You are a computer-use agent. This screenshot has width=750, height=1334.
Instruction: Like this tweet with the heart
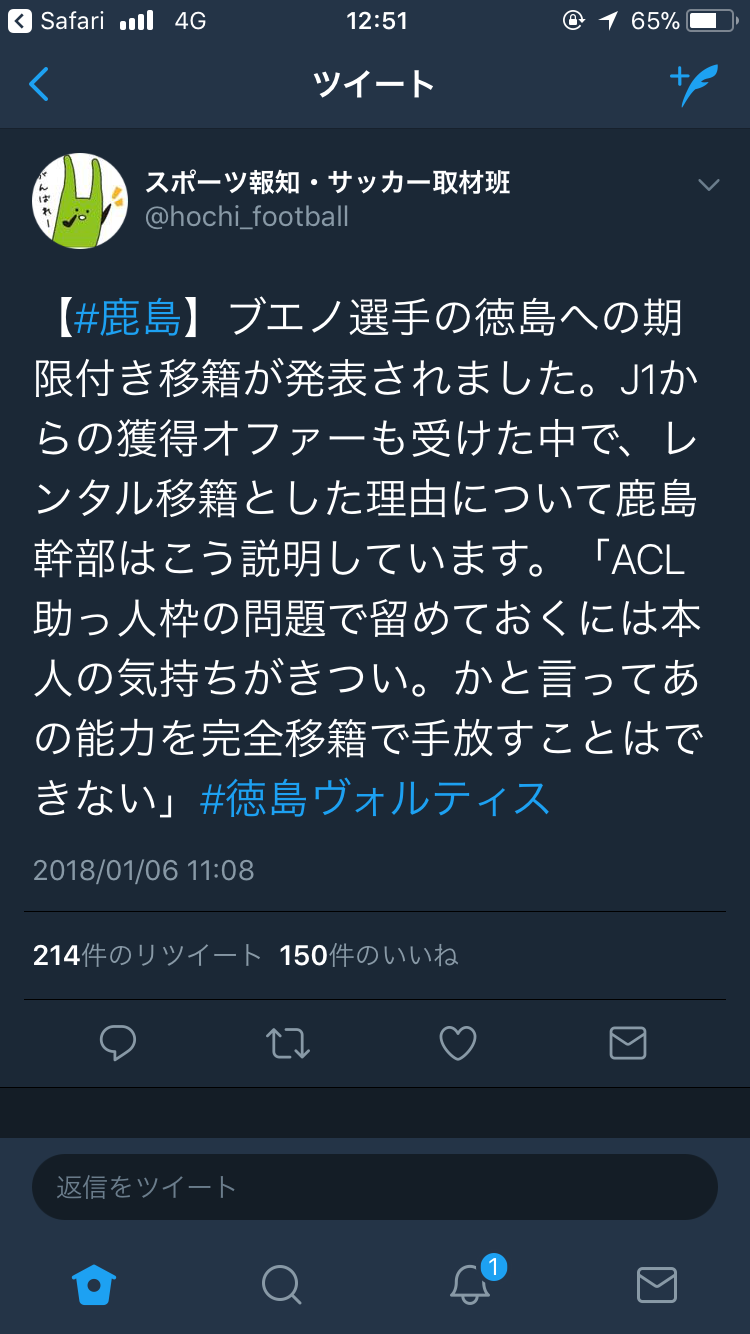click(x=458, y=1044)
